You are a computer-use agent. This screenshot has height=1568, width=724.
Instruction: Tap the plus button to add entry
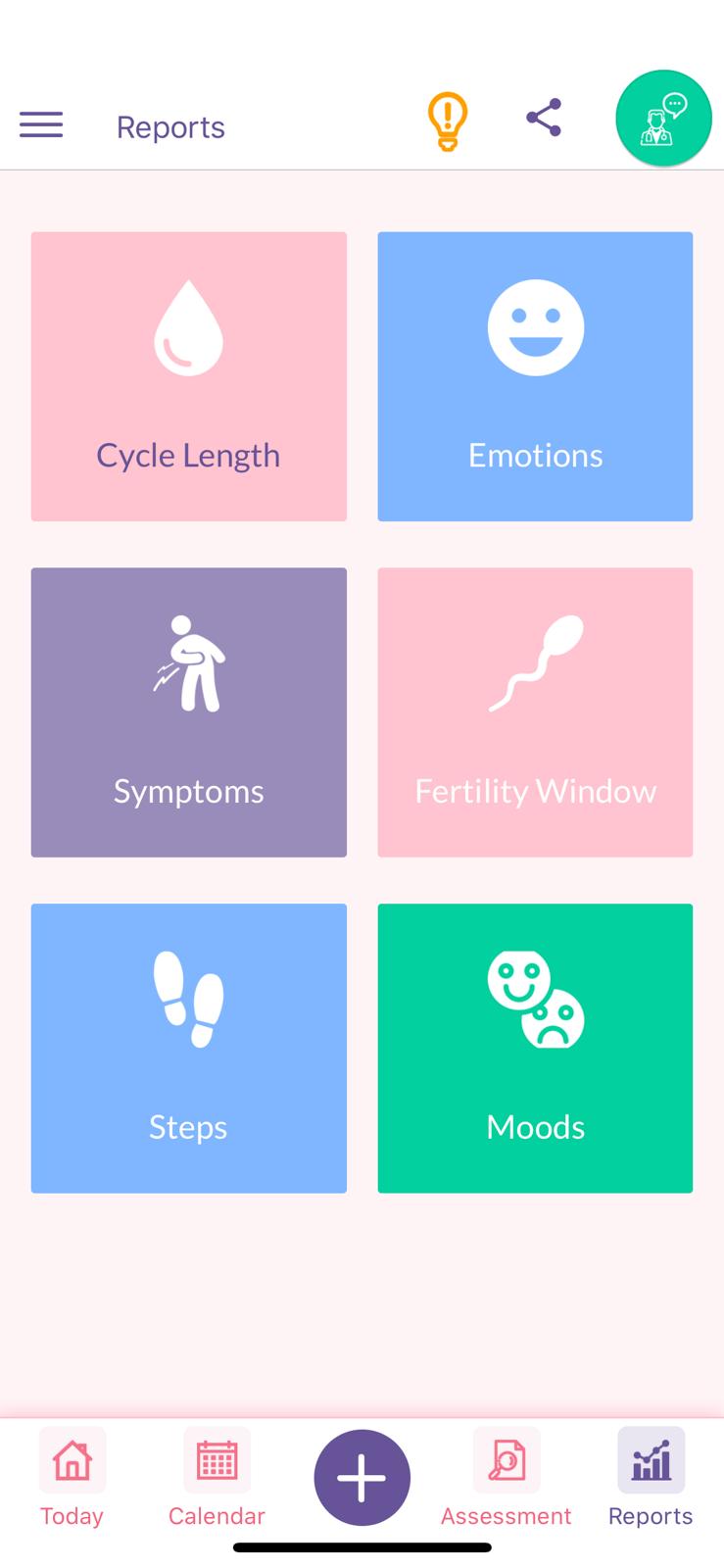[x=362, y=1477]
